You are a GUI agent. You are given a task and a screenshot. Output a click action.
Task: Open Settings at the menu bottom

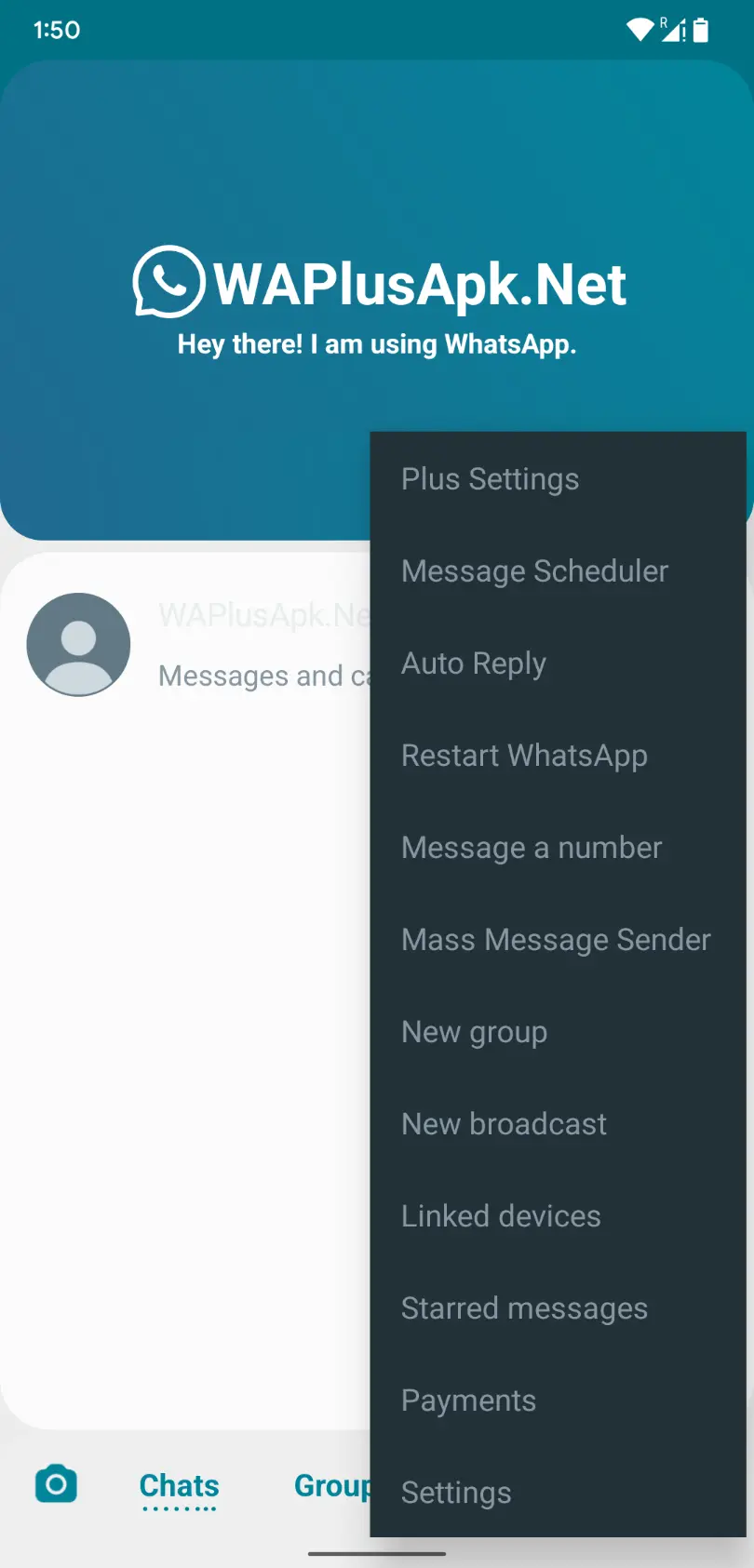(x=456, y=1493)
